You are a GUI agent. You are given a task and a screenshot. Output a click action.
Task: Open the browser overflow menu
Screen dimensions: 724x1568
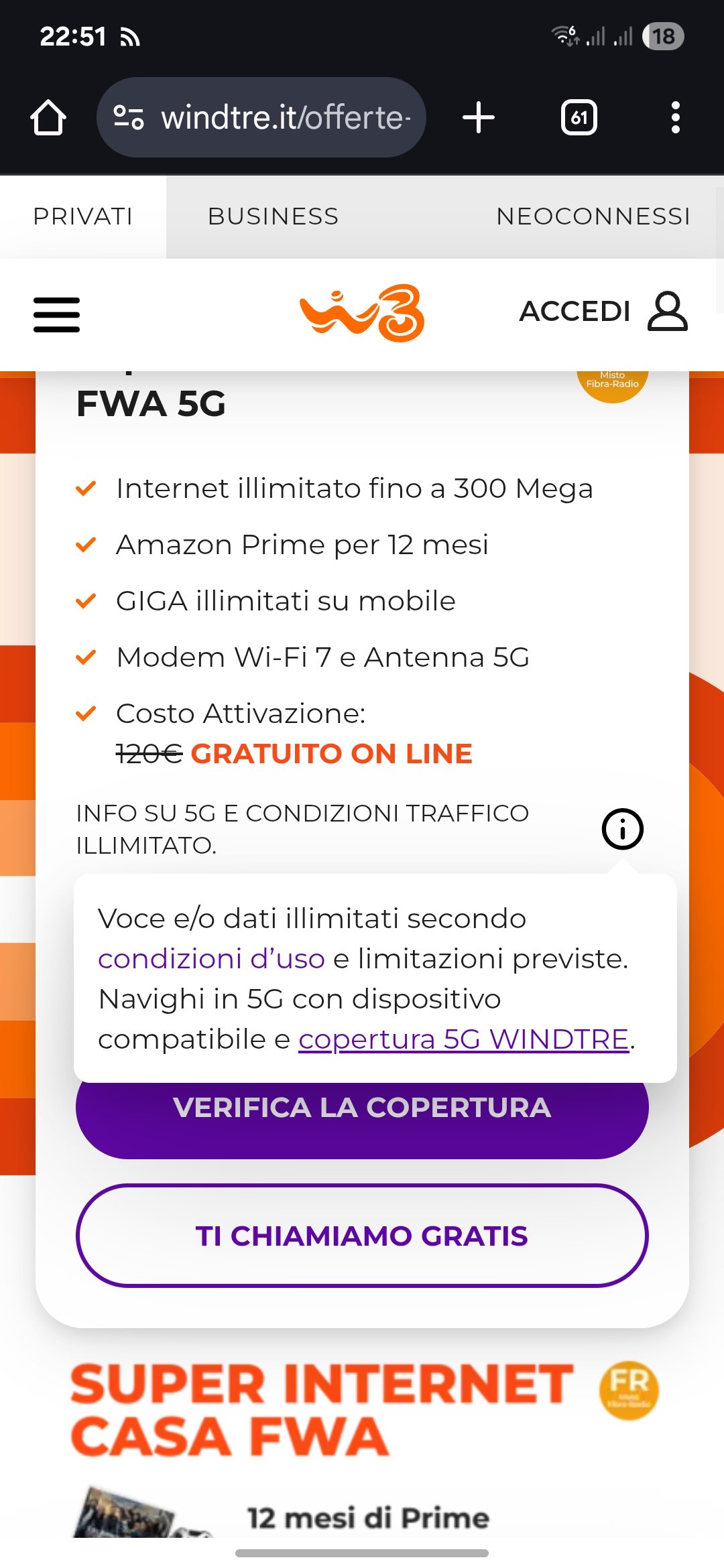click(675, 118)
